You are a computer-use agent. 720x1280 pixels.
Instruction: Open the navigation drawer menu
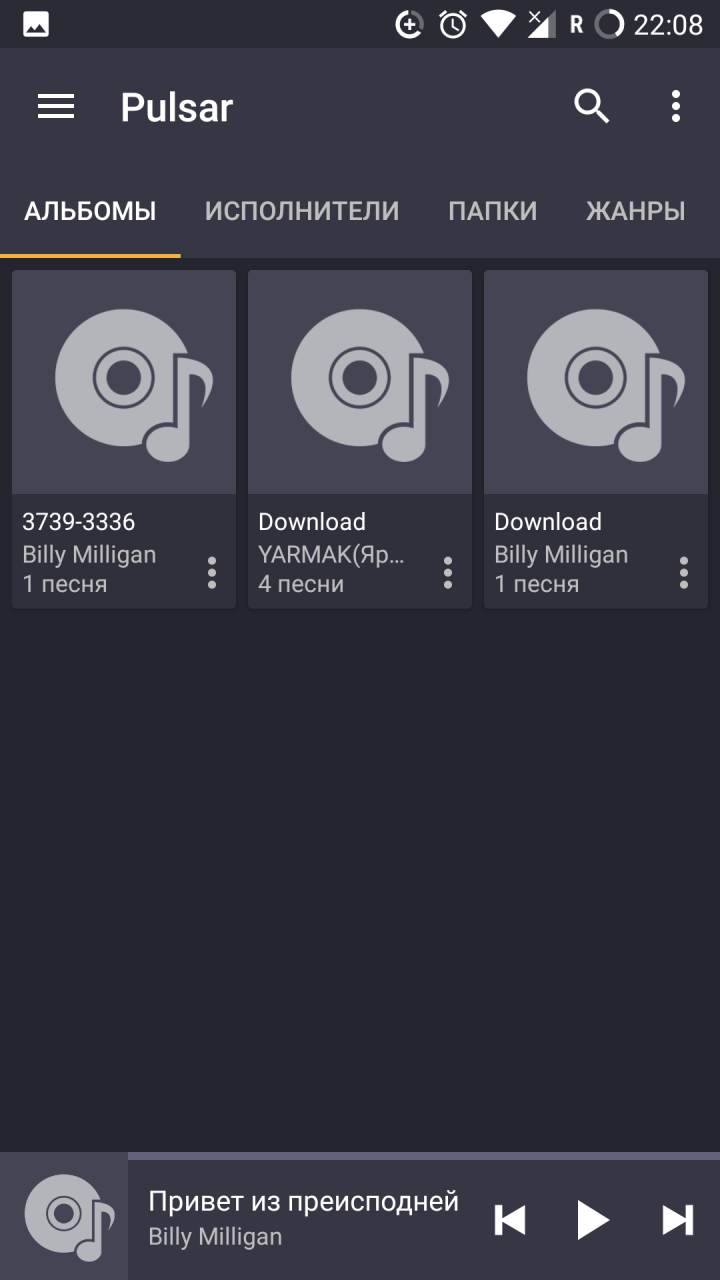[56, 106]
